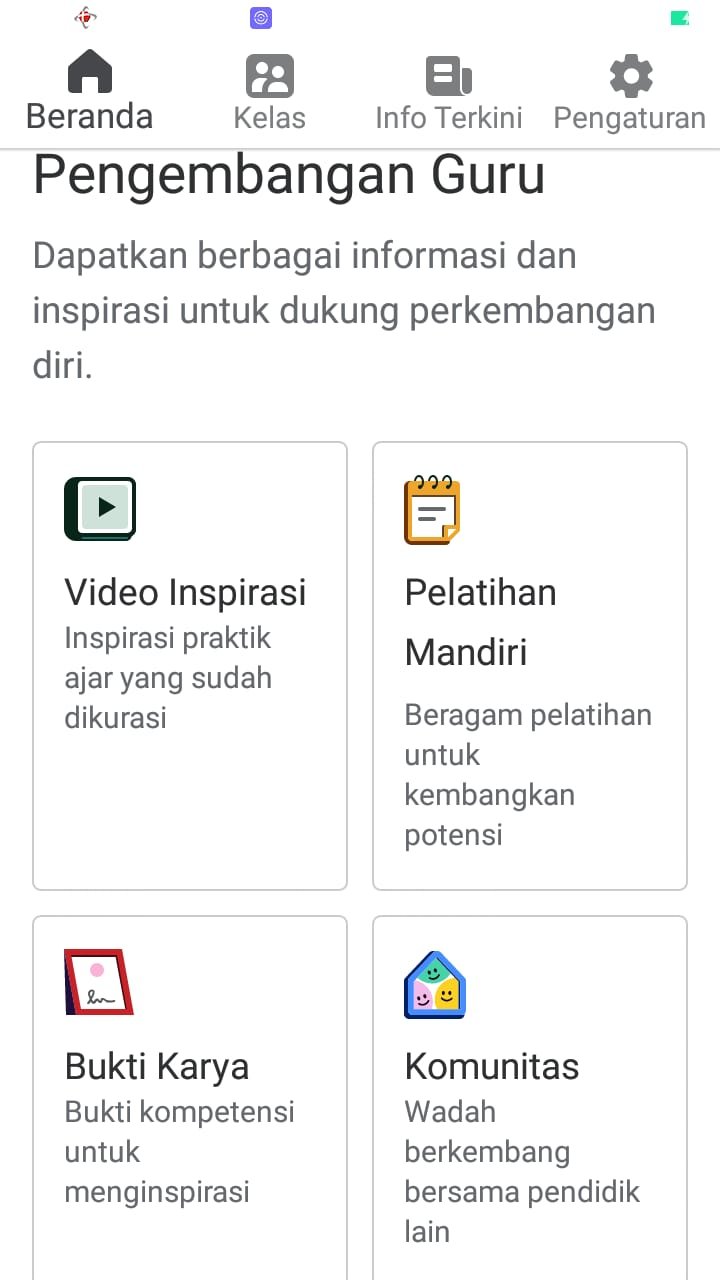The height and width of the screenshot is (1280, 720).
Task: View the Komunitas card
Action: click(x=530, y=1095)
